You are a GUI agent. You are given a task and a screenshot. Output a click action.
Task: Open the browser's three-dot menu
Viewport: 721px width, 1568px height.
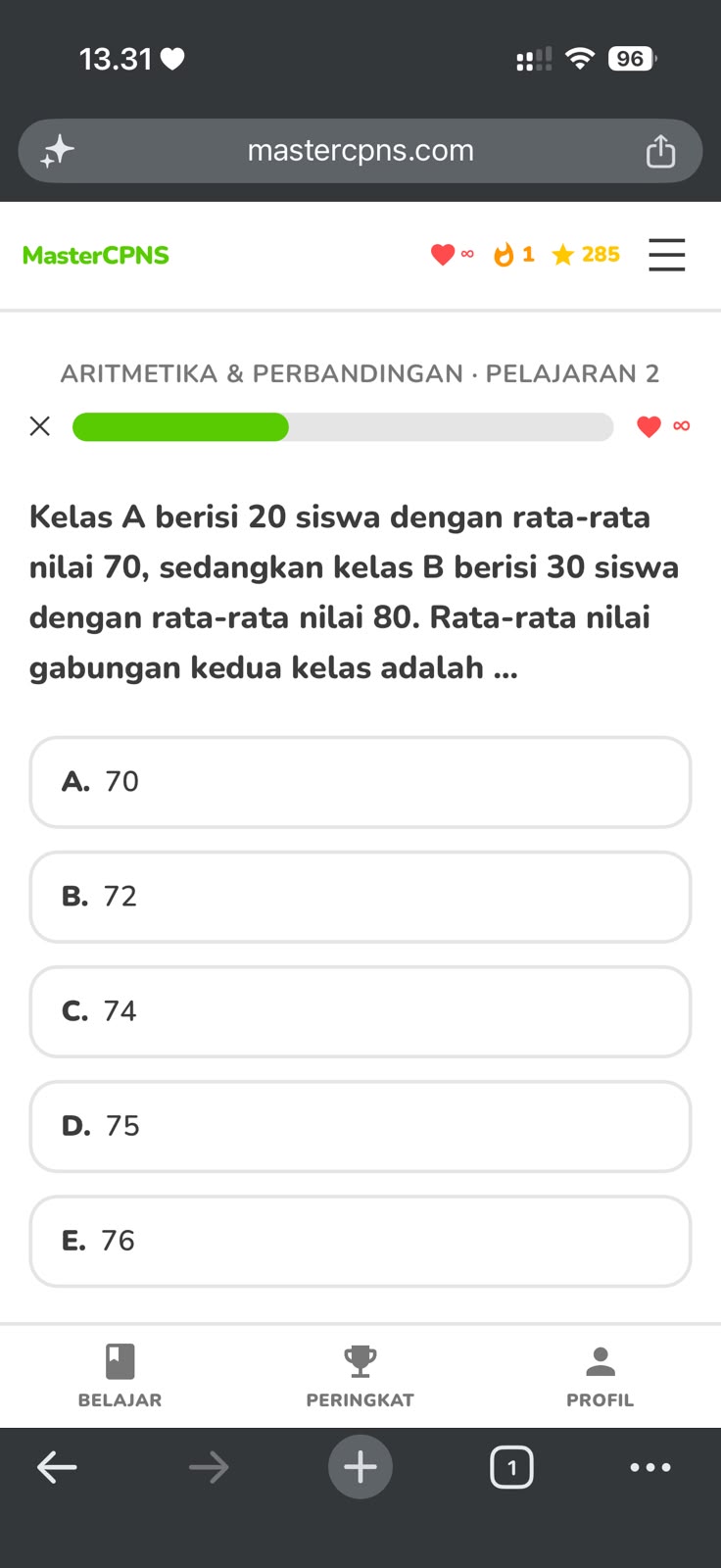(650, 1467)
